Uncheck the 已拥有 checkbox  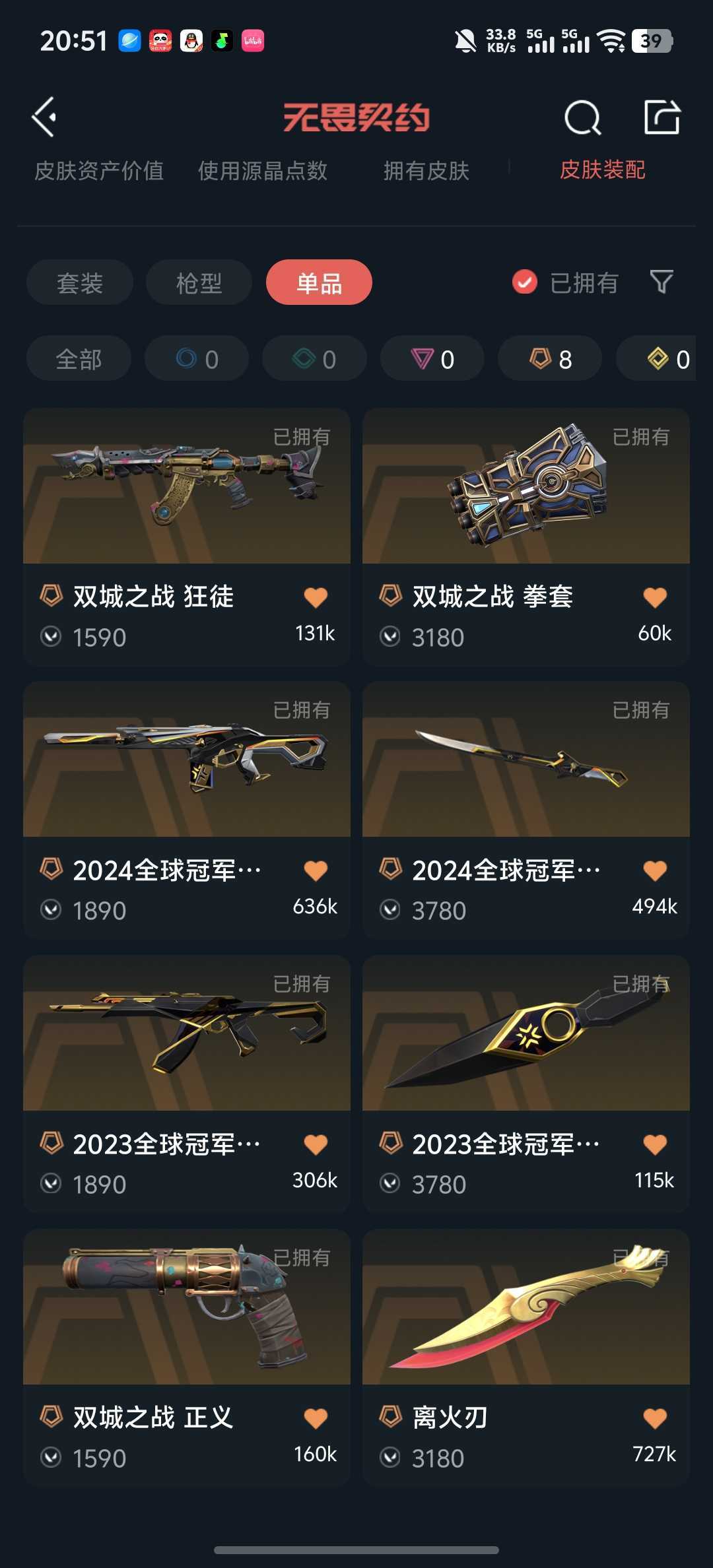tap(525, 282)
